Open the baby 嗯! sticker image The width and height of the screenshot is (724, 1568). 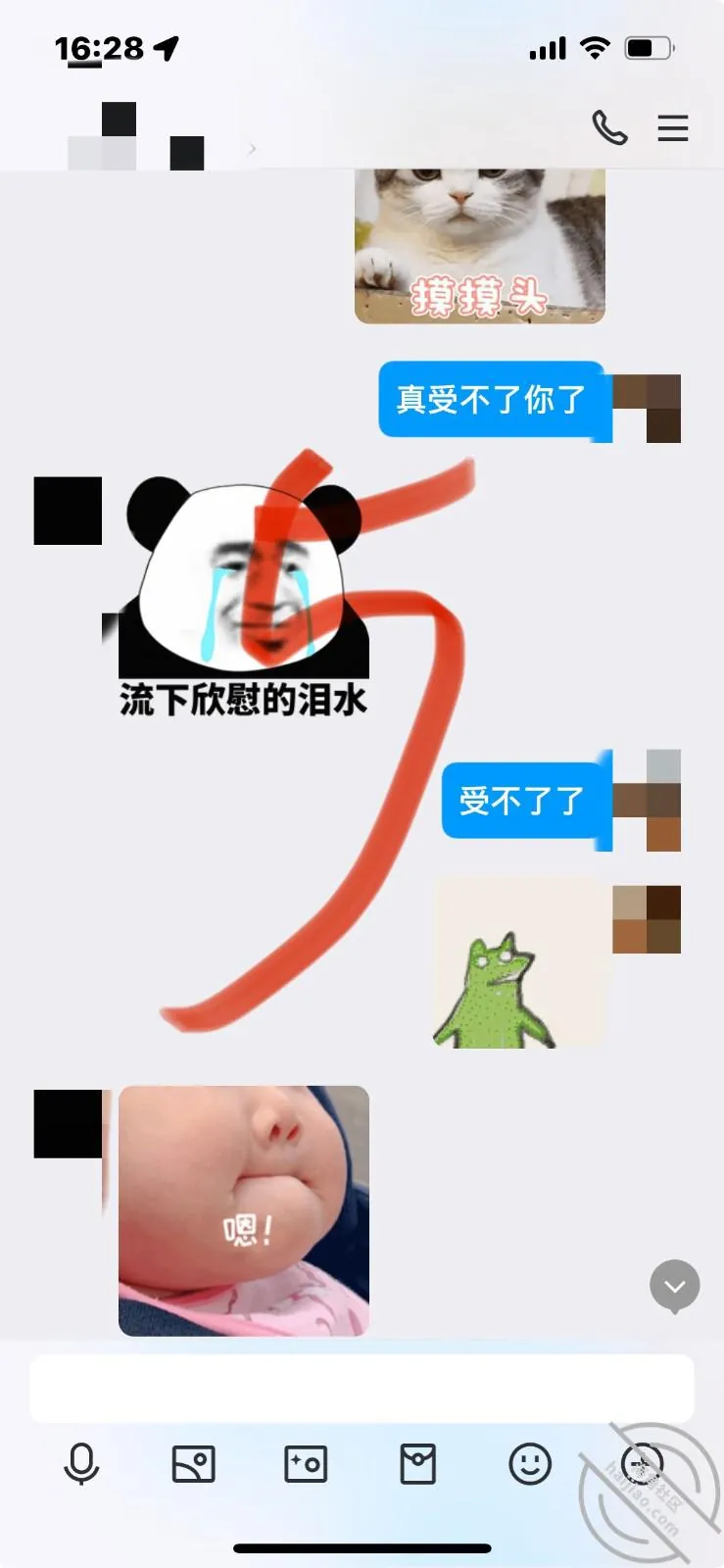tap(244, 1210)
